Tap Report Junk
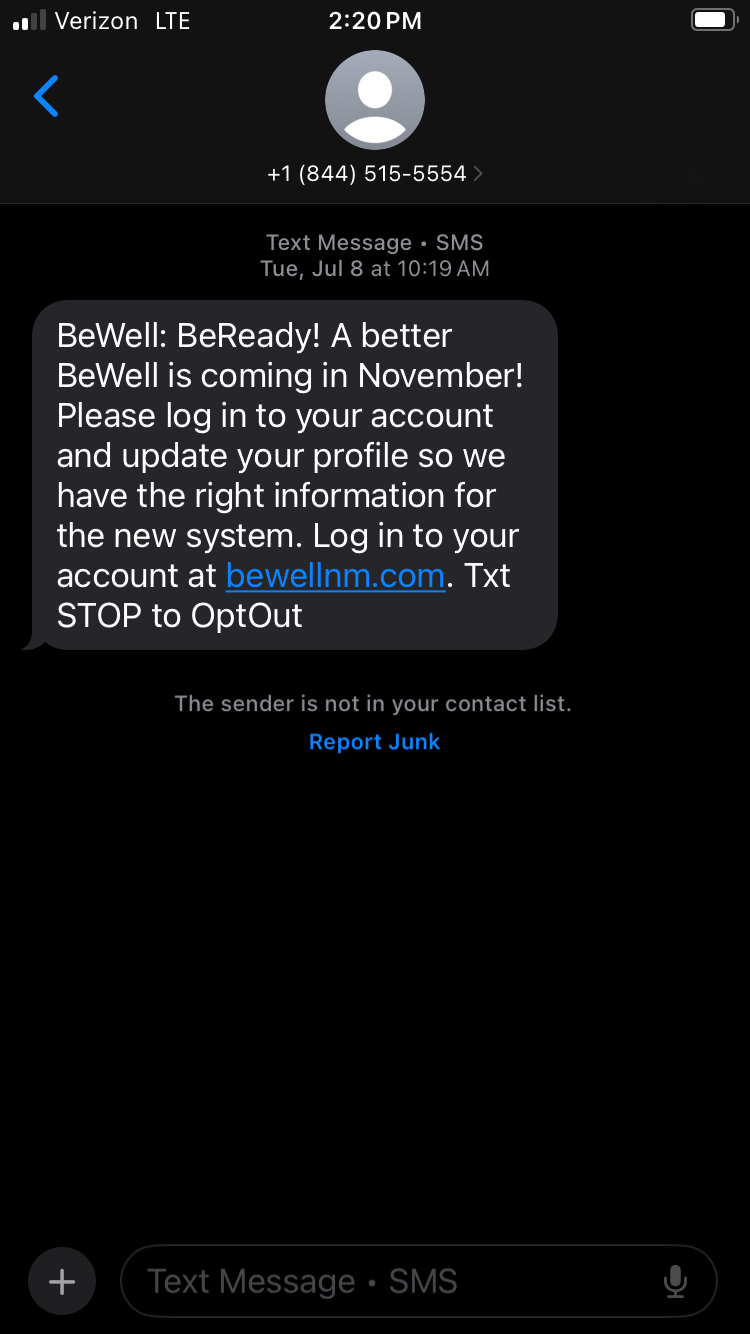The width and height of the screenshot is (750, 1334). pos(375,742)
